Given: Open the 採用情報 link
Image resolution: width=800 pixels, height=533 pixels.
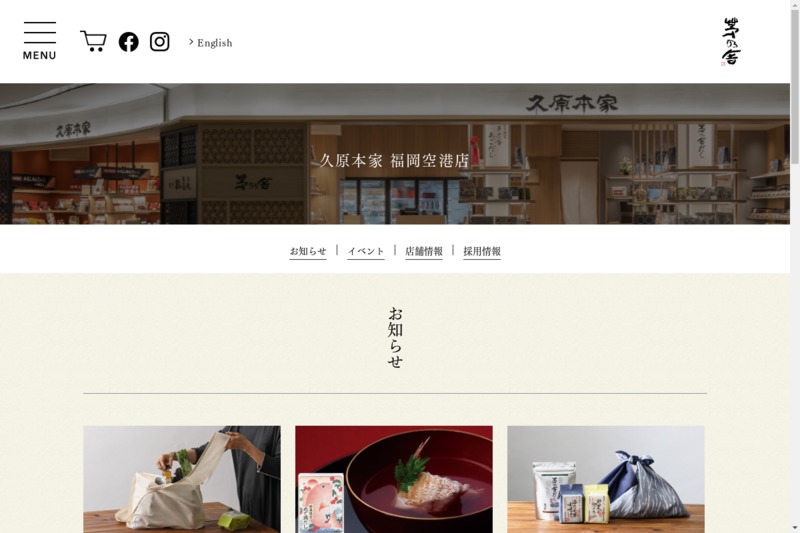Looking at the screenshot, I should (482, 251).
